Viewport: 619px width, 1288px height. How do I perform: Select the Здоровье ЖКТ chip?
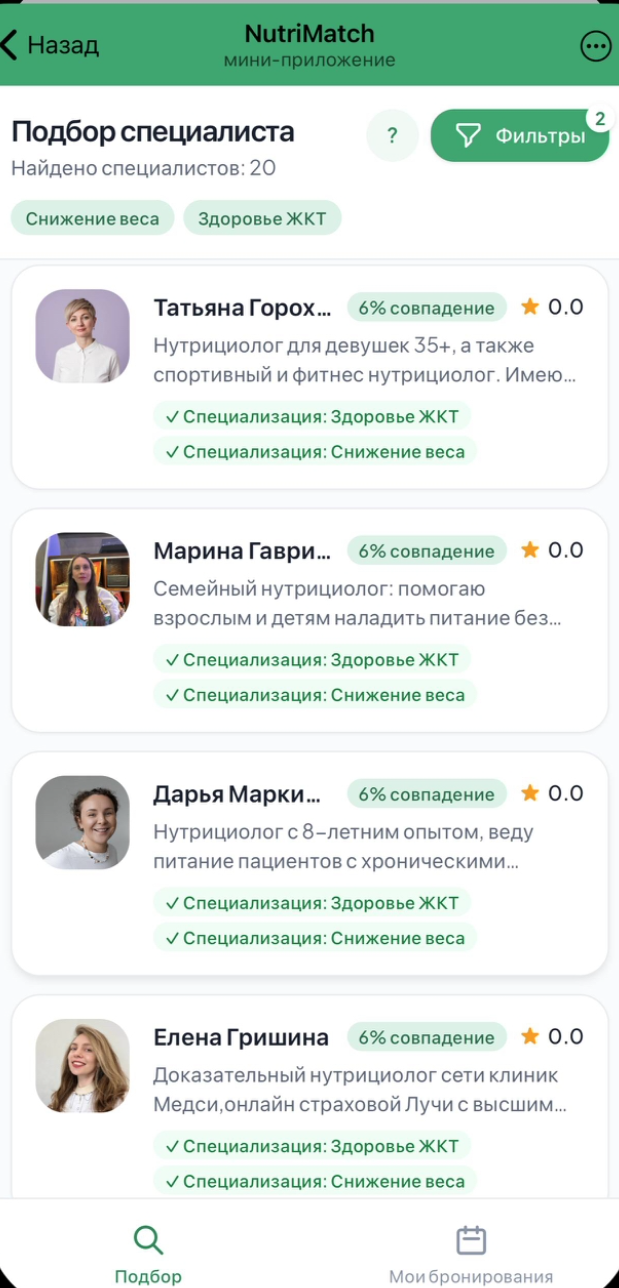[x=262, y=219]
